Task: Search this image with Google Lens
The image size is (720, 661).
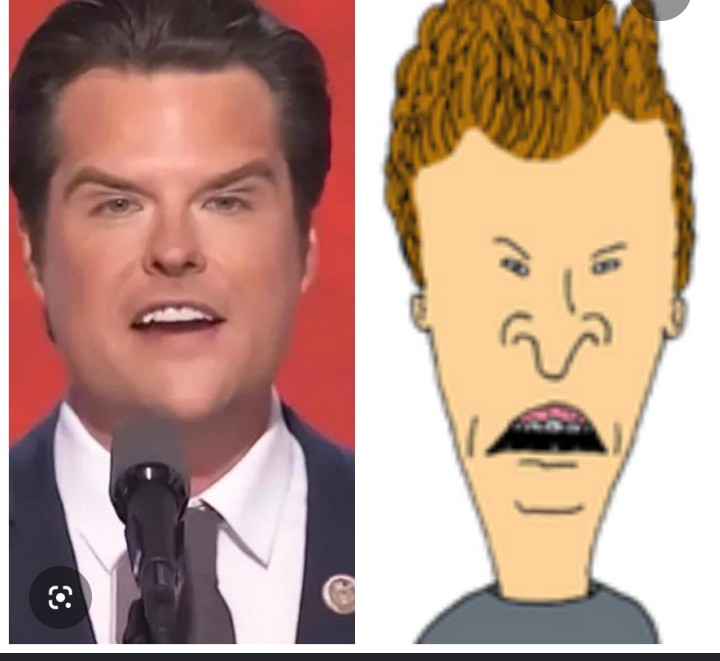Action: point(60,597)
